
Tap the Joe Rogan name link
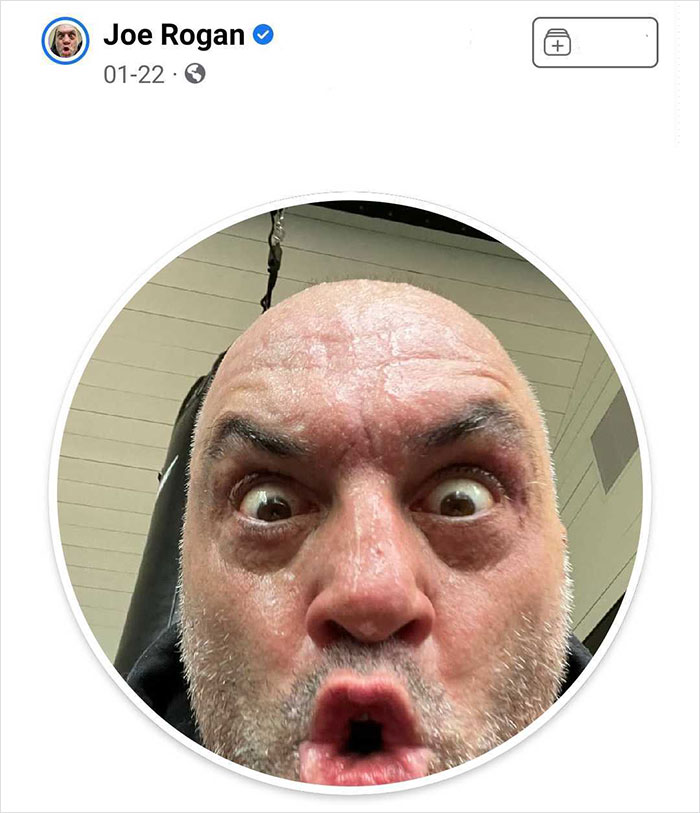click(x=174, y=36)
